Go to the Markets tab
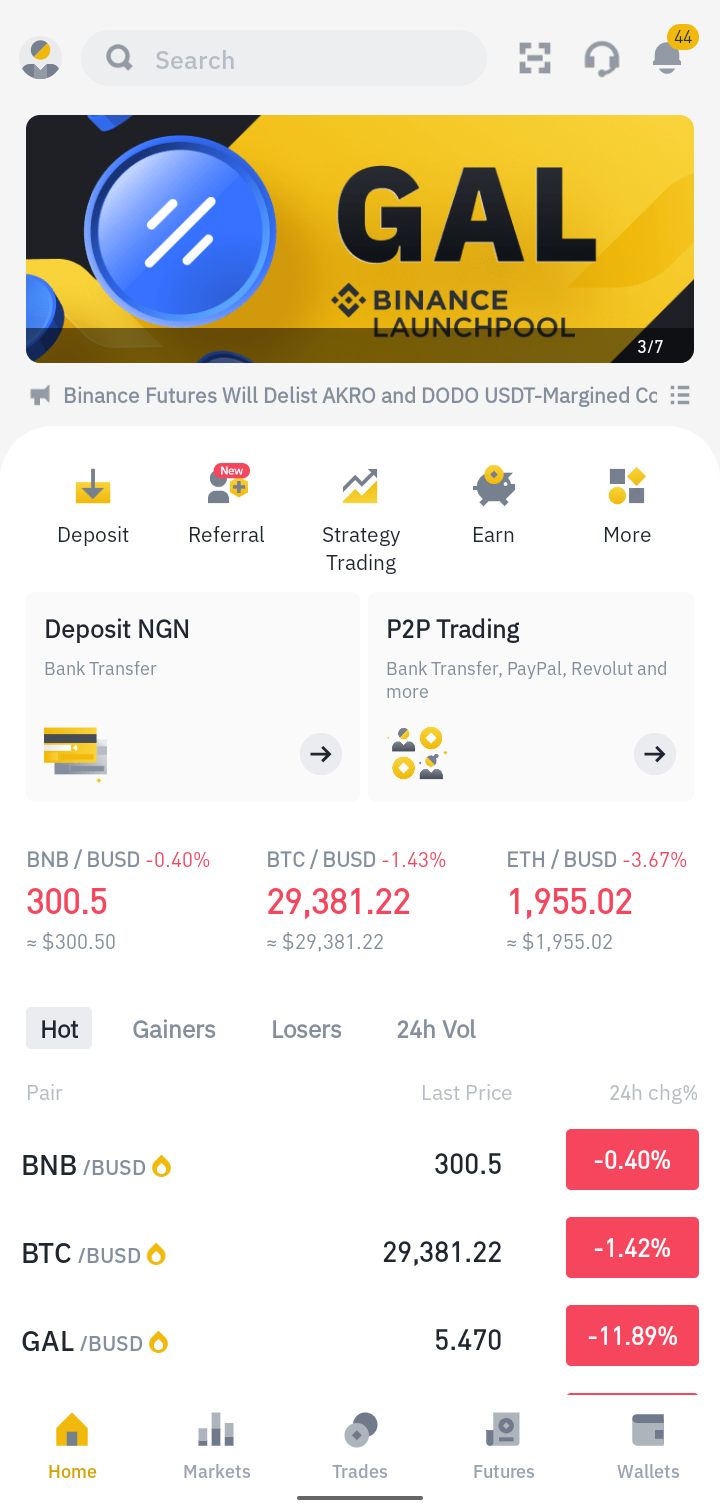This screenshot has height=1510, width=720. 217,1446
